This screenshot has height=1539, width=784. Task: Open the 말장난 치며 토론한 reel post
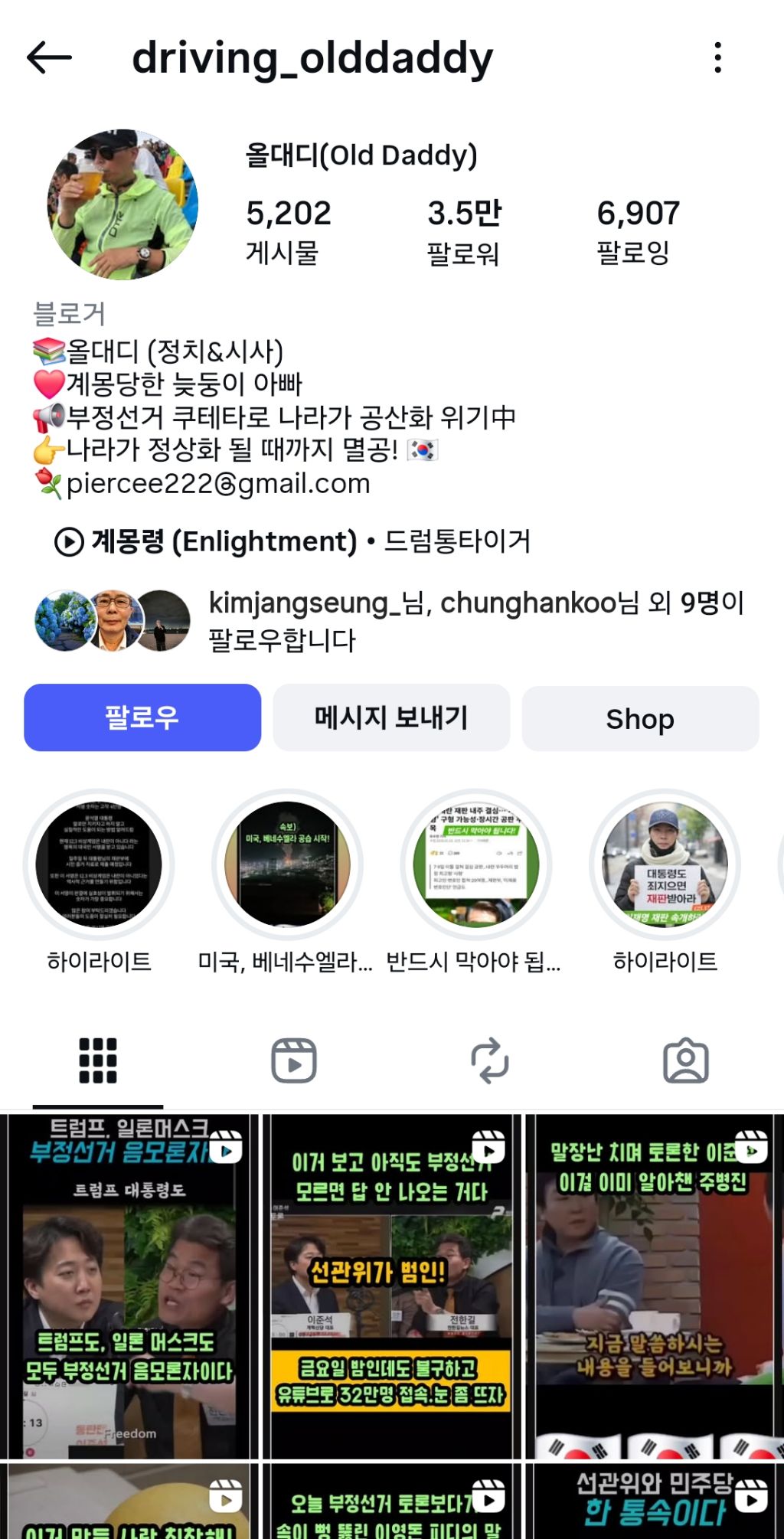(655, 1286)
